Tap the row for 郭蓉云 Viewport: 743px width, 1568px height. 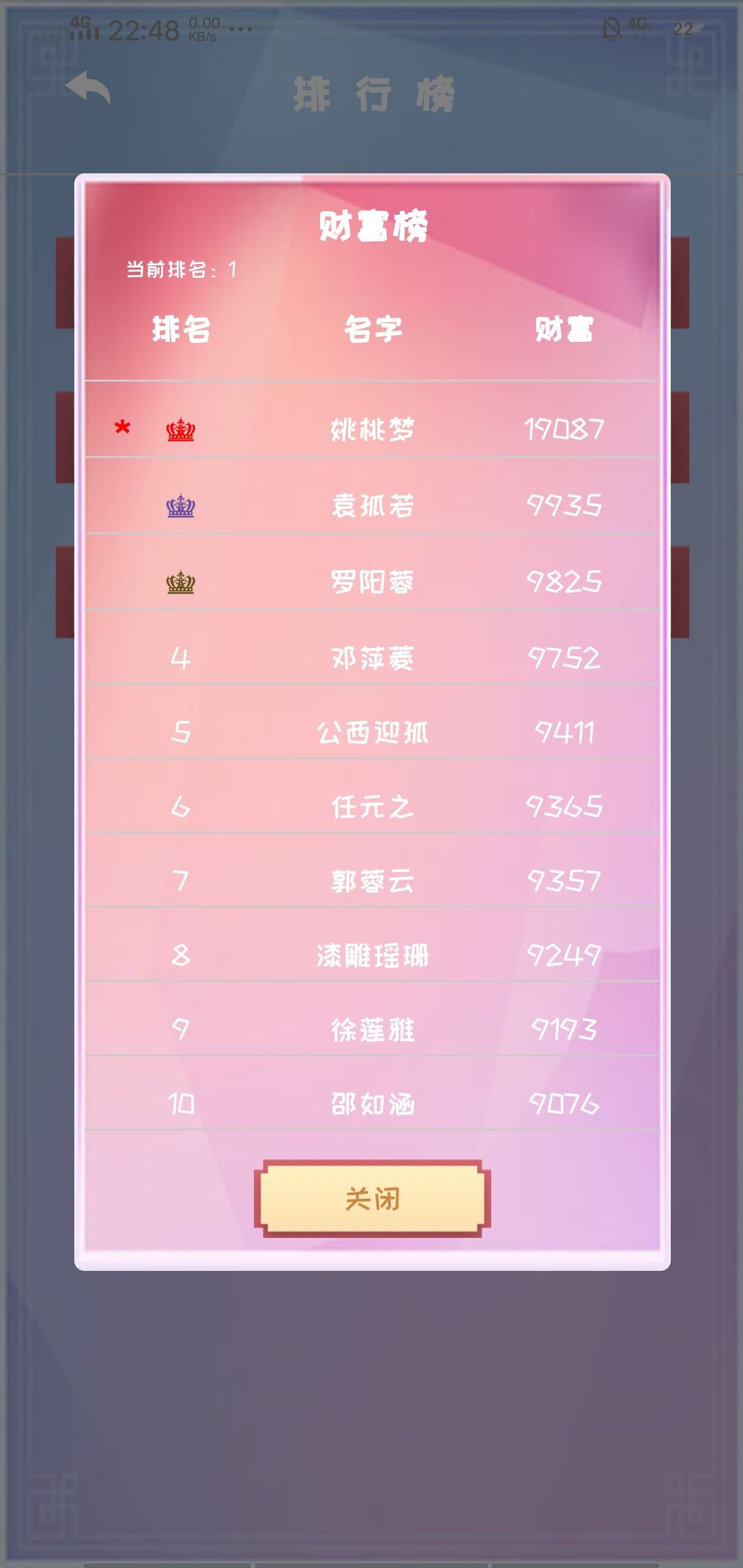coord(371,883)
